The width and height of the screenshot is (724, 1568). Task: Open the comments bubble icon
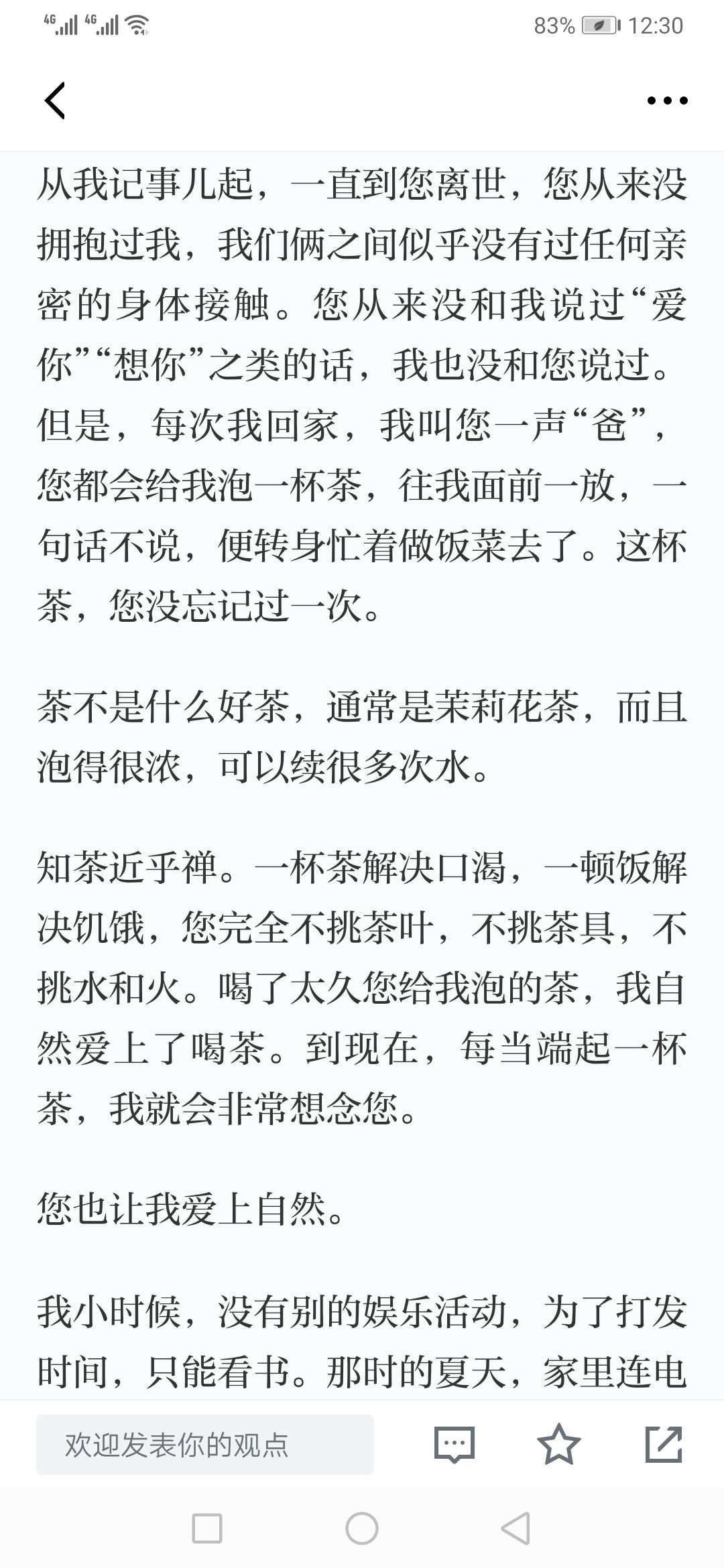tap(455, 1444)
